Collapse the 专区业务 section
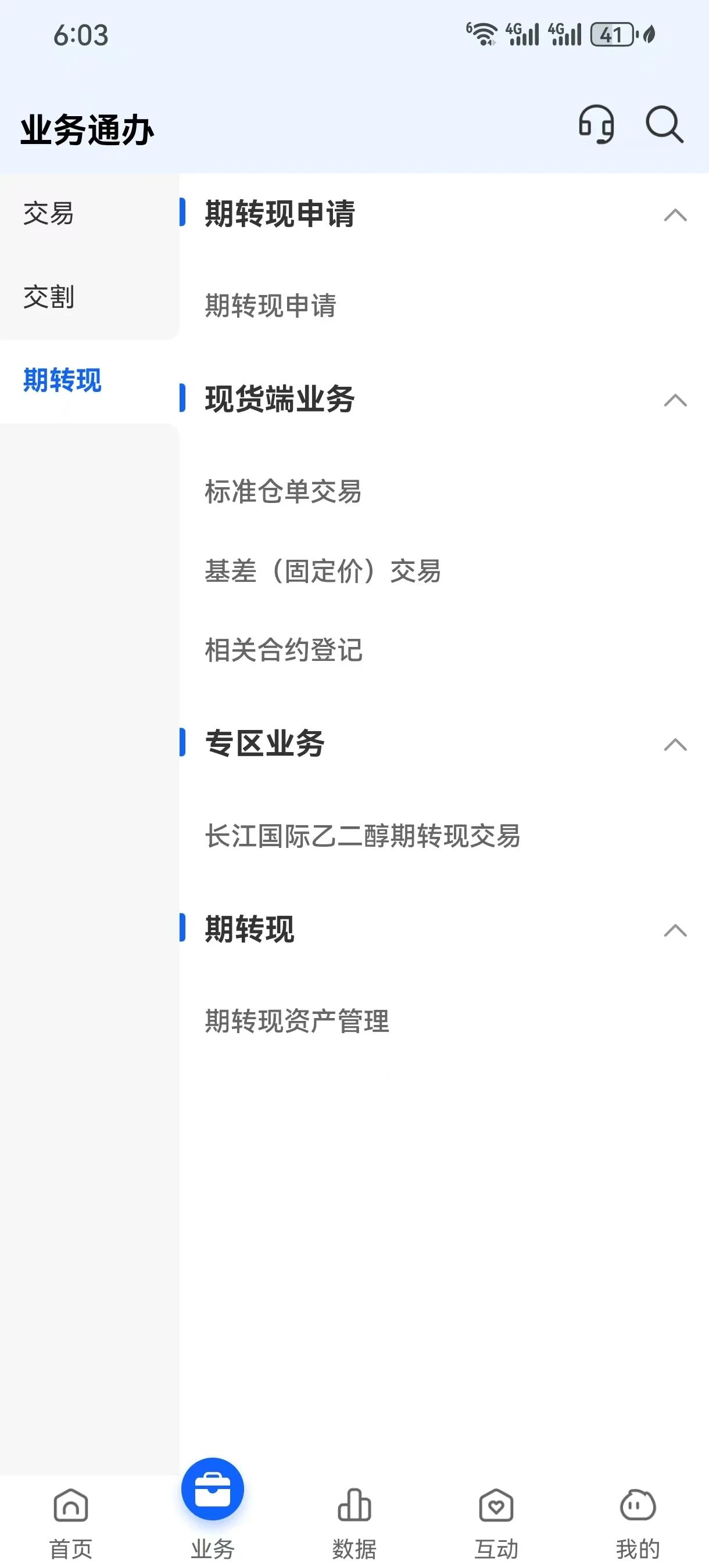The height and width of the screenshot is (1568, 709). pyautogui.click(x=675, y=745)
